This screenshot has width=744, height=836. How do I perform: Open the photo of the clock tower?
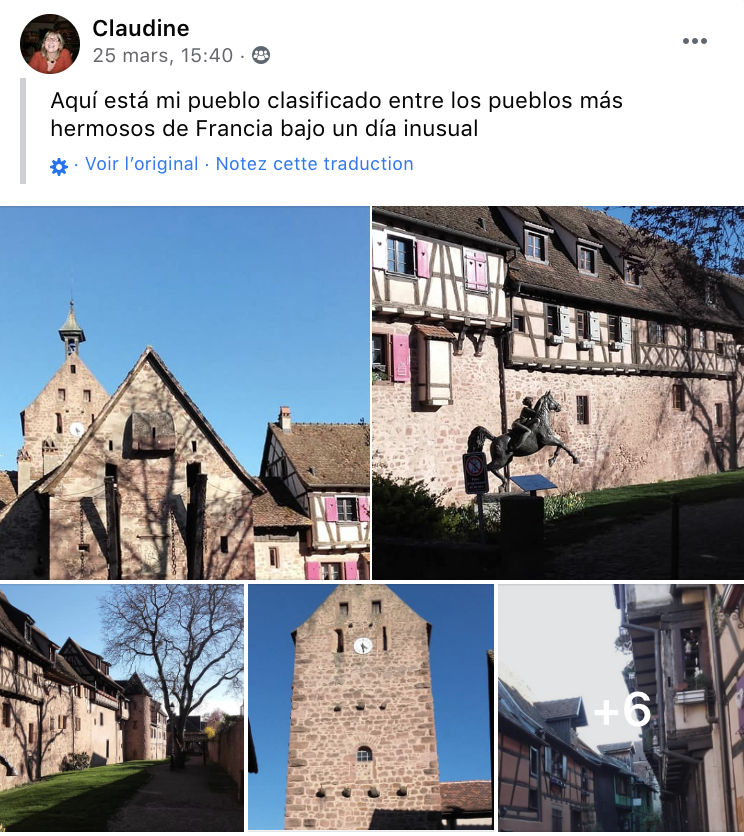(371, 708)
